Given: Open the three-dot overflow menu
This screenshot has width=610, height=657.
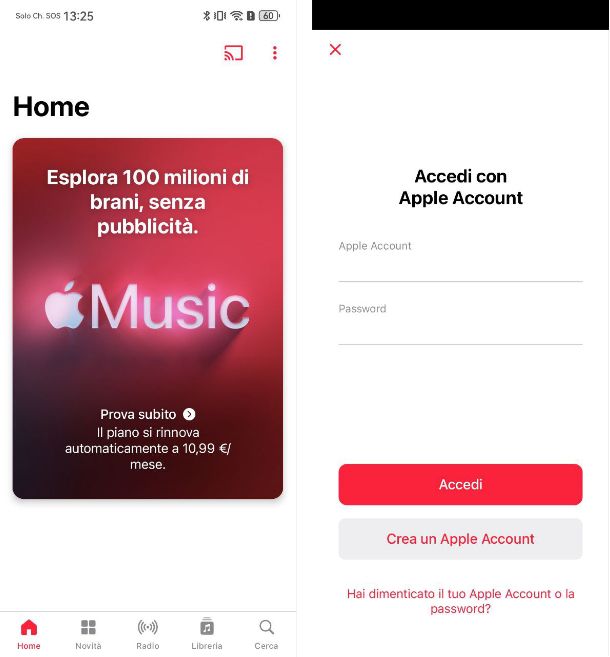Looking at the screenshot, I should (x=275, y=53).
